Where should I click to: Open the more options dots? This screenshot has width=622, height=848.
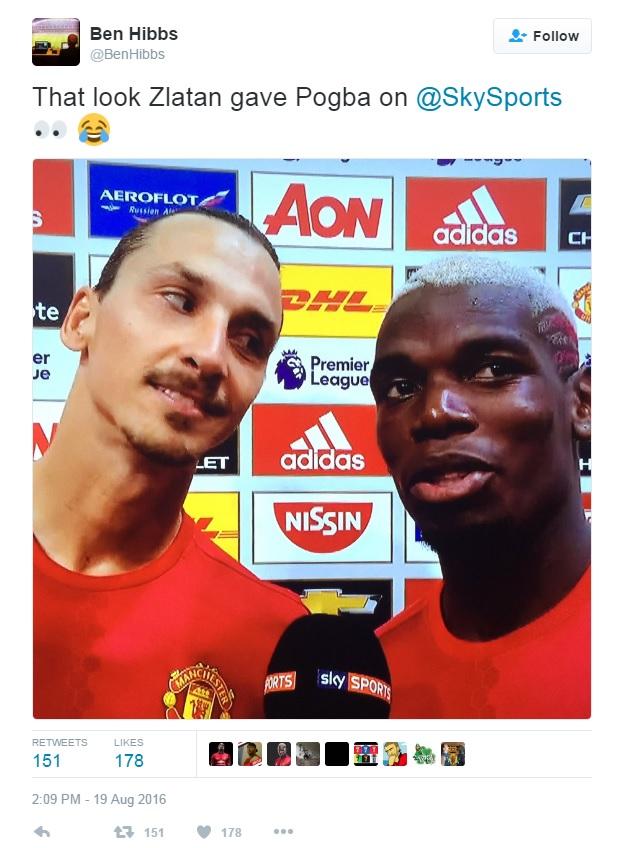[x=283, y=832]
